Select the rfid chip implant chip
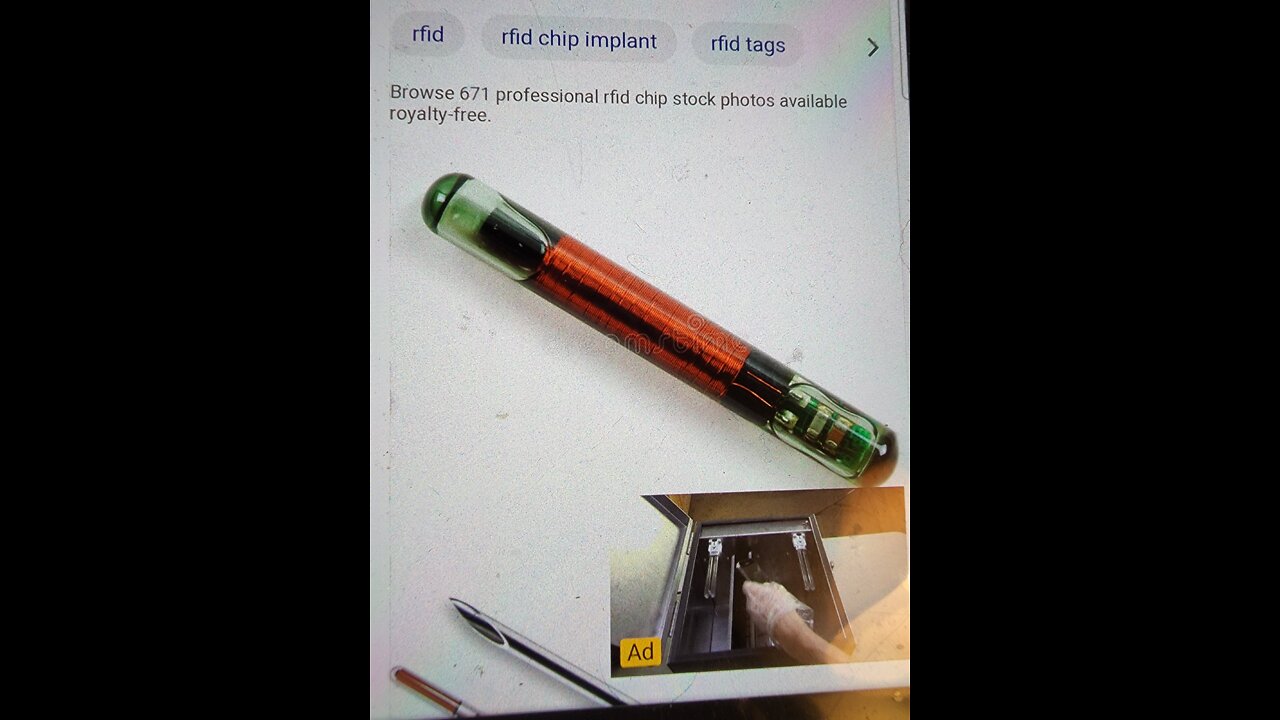 coord(579,40)
